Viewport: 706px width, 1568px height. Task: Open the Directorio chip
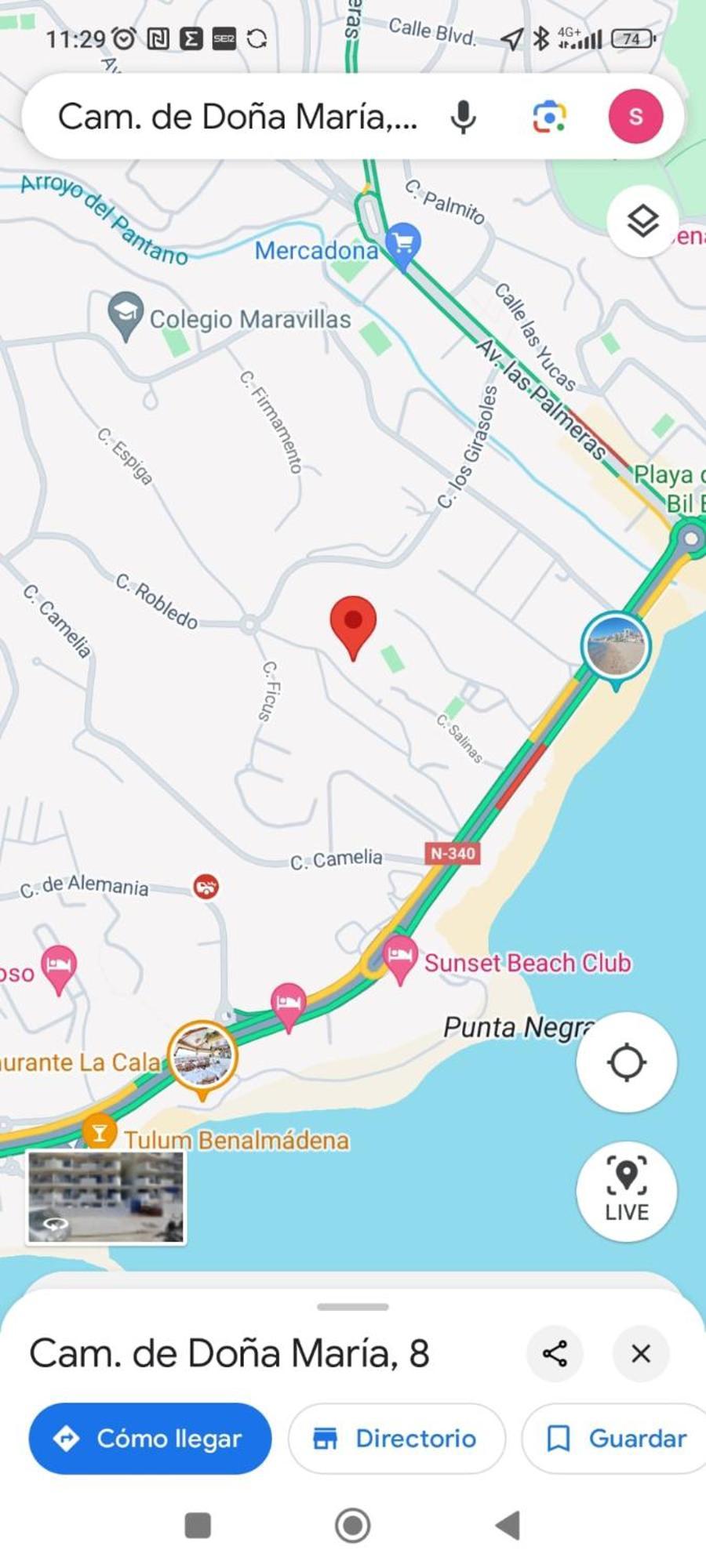pyautogui.click(x=396, y=1439)
